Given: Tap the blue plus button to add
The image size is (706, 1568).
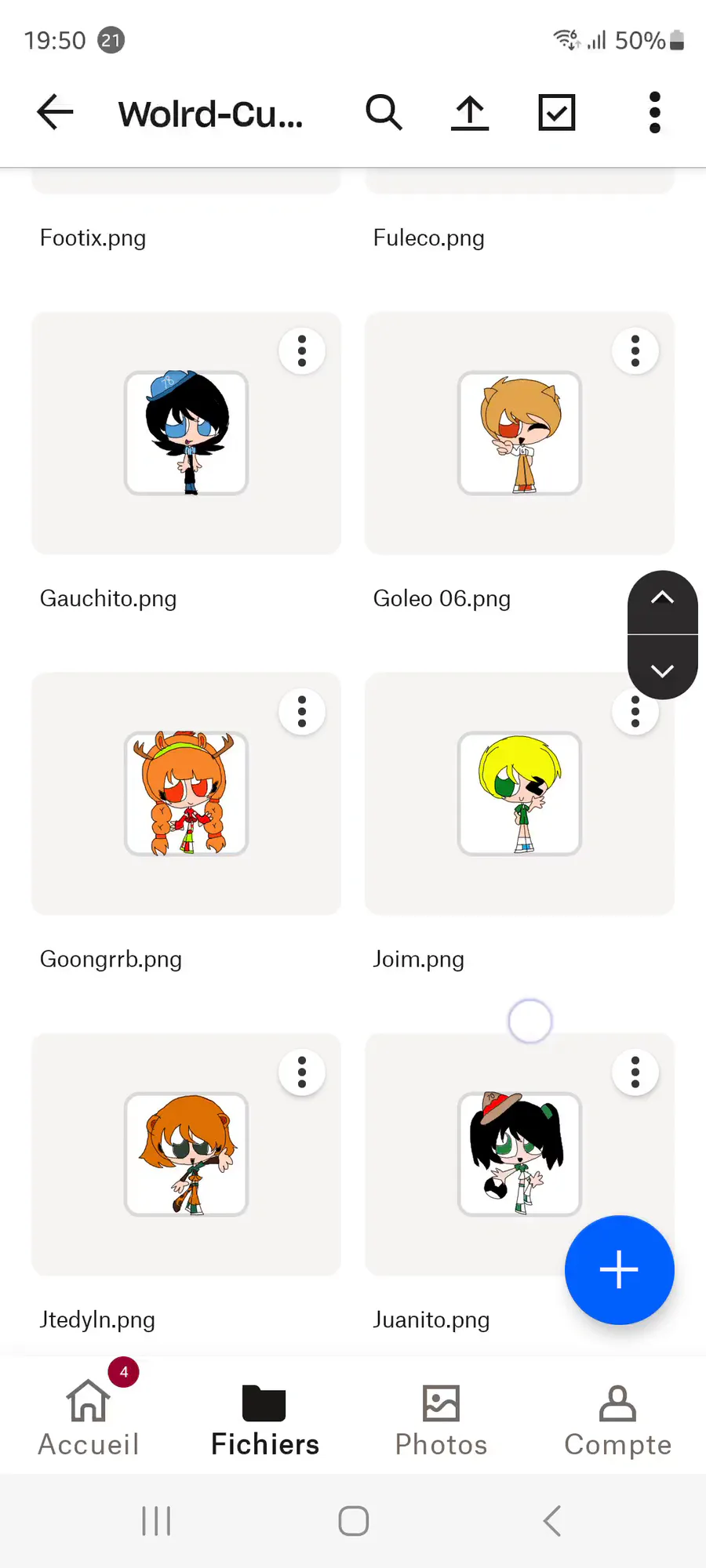Looking at the screenshot, I should point(619,1269).
